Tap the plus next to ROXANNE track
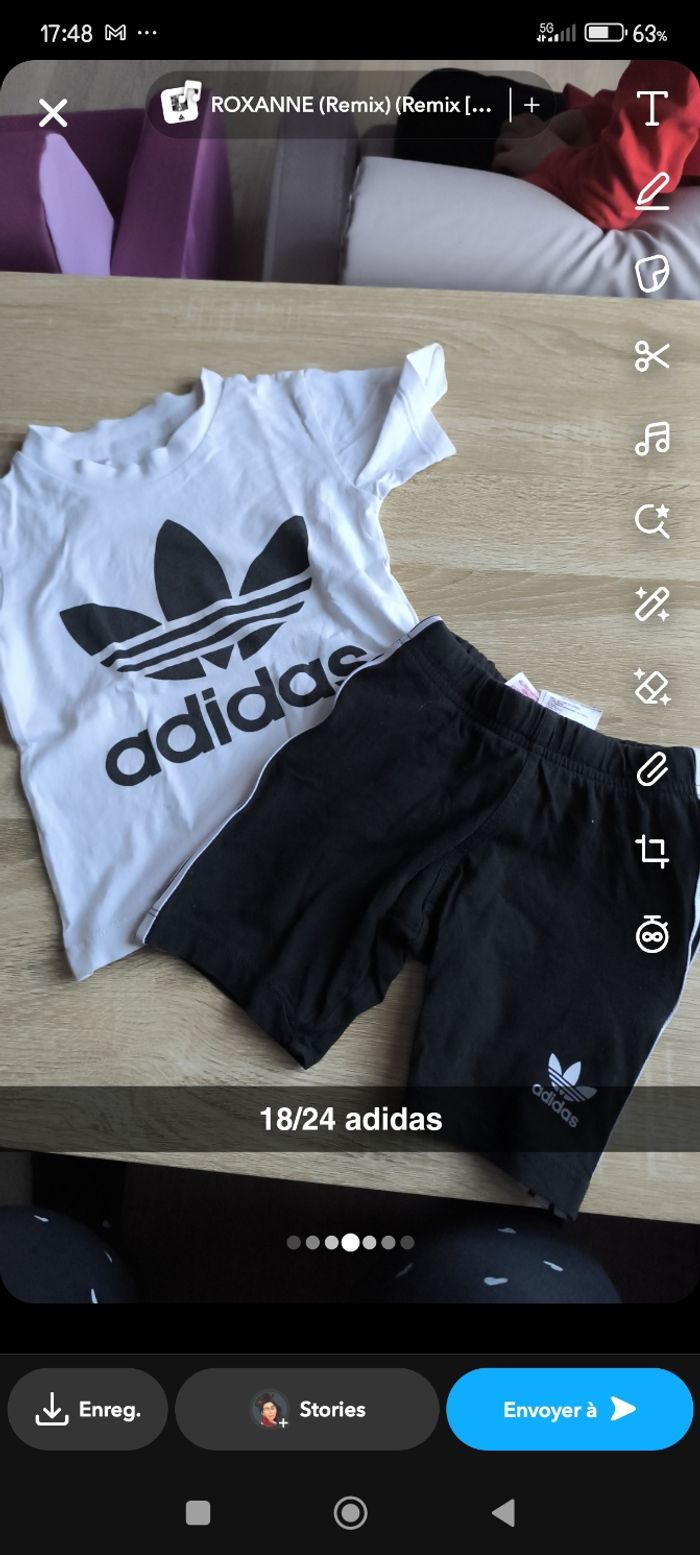The image size is (700, 1555). click(532, 104)
